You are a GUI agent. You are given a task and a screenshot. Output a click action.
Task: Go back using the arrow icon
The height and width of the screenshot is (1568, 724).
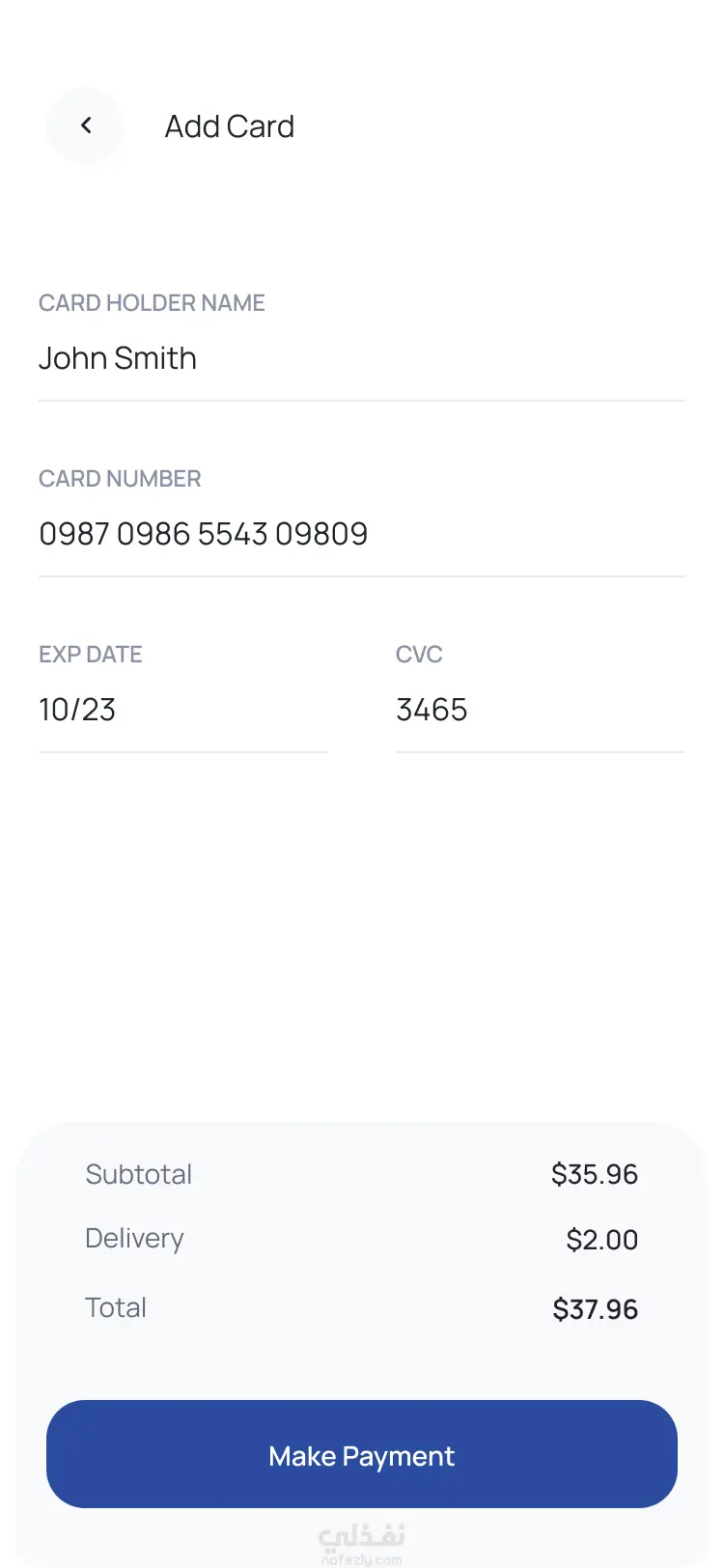[85, 126]
